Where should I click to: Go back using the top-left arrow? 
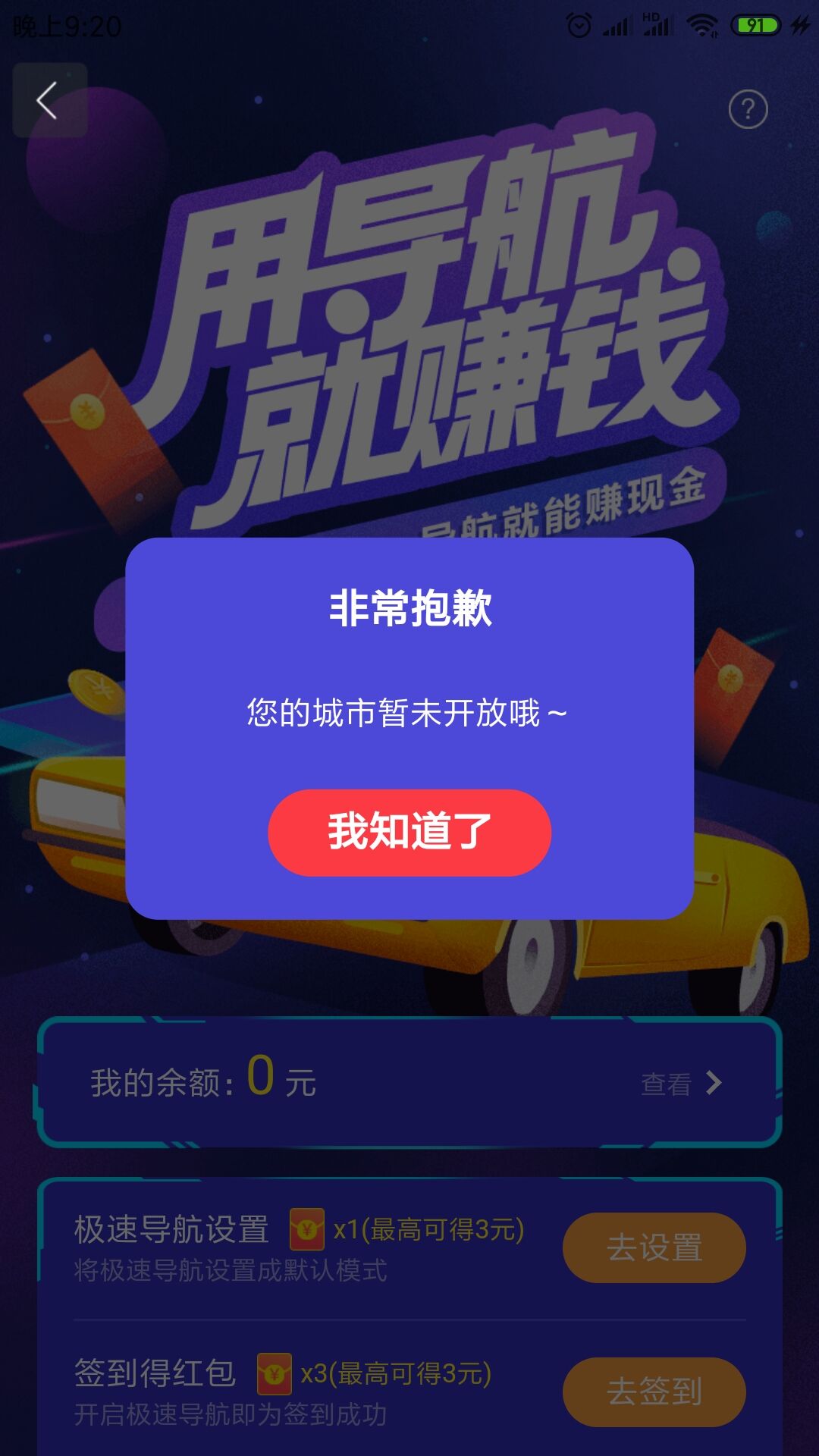point(49,100)
